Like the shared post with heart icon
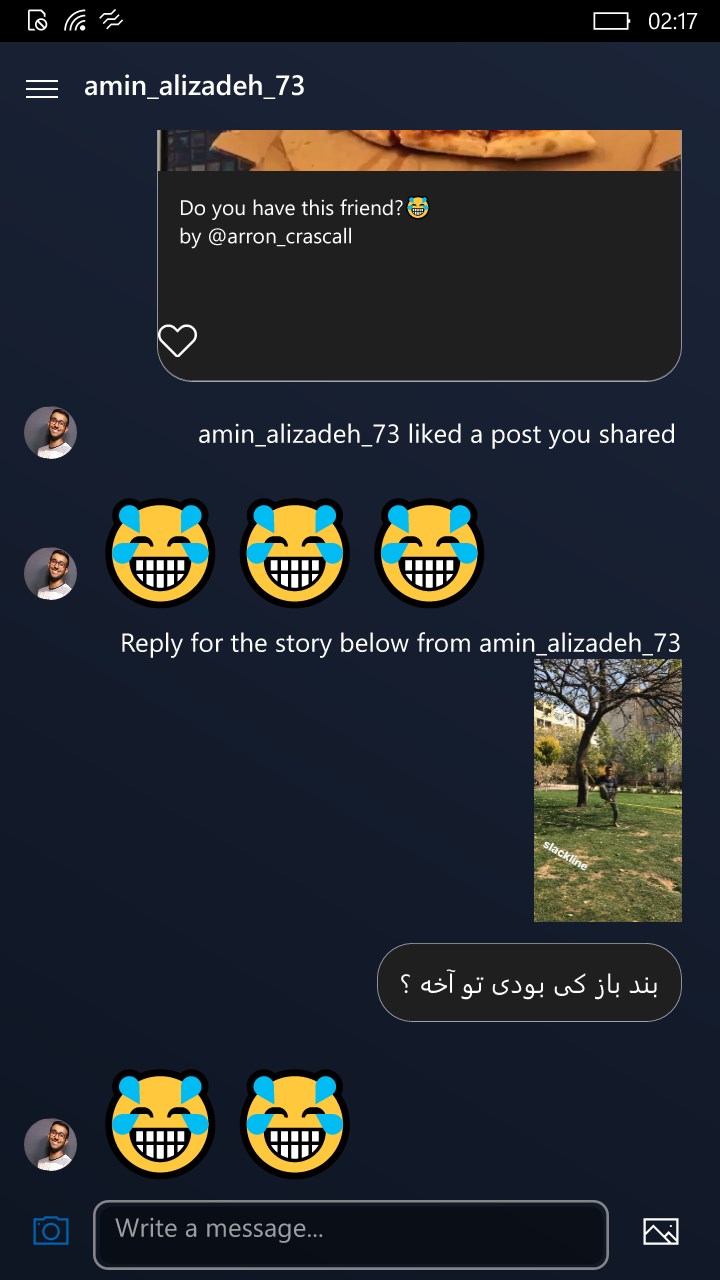Image resolution: width=720 pixels, height=1280 pixels. 178,341
